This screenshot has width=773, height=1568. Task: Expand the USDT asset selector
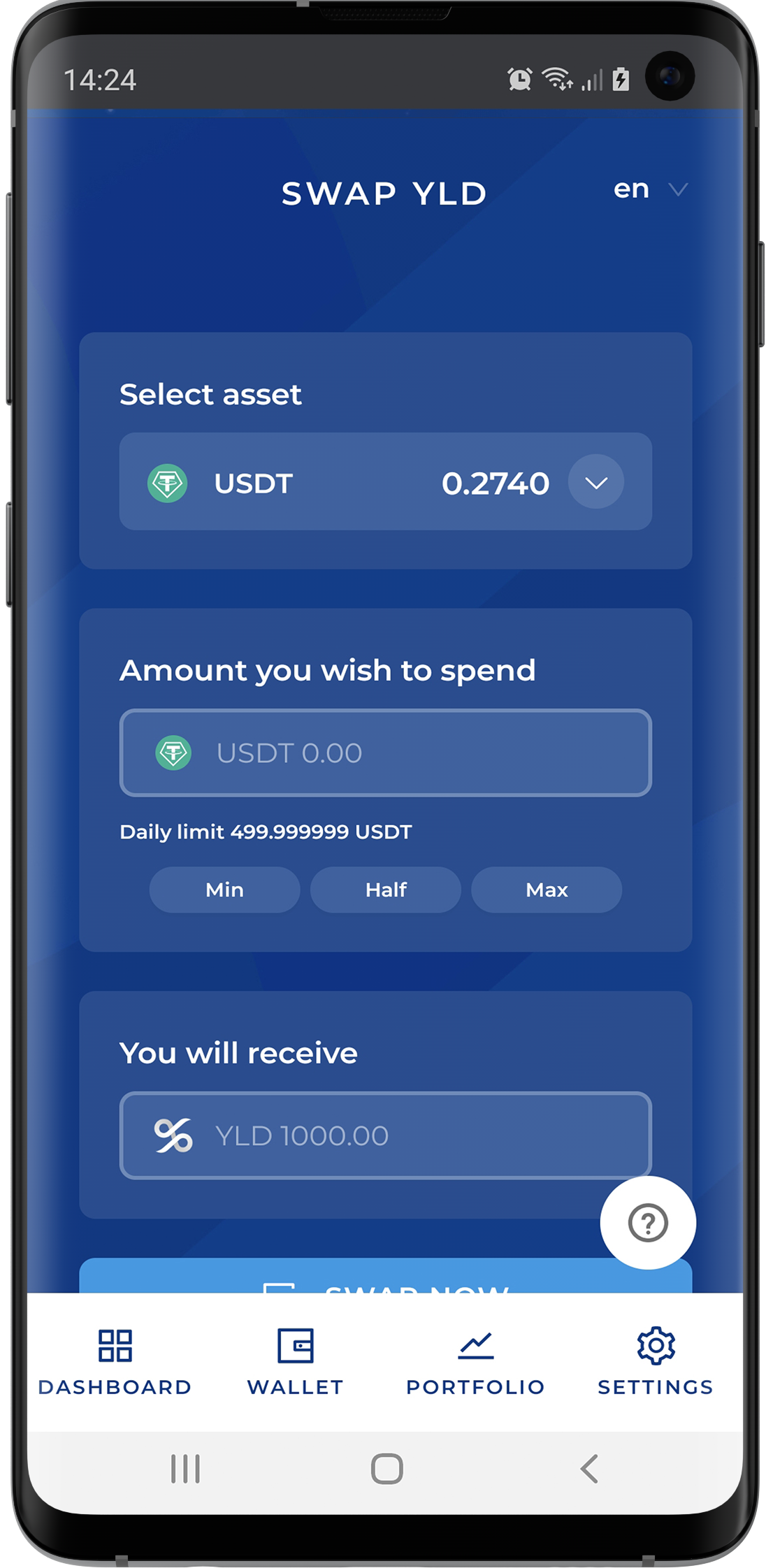(595, 482)
